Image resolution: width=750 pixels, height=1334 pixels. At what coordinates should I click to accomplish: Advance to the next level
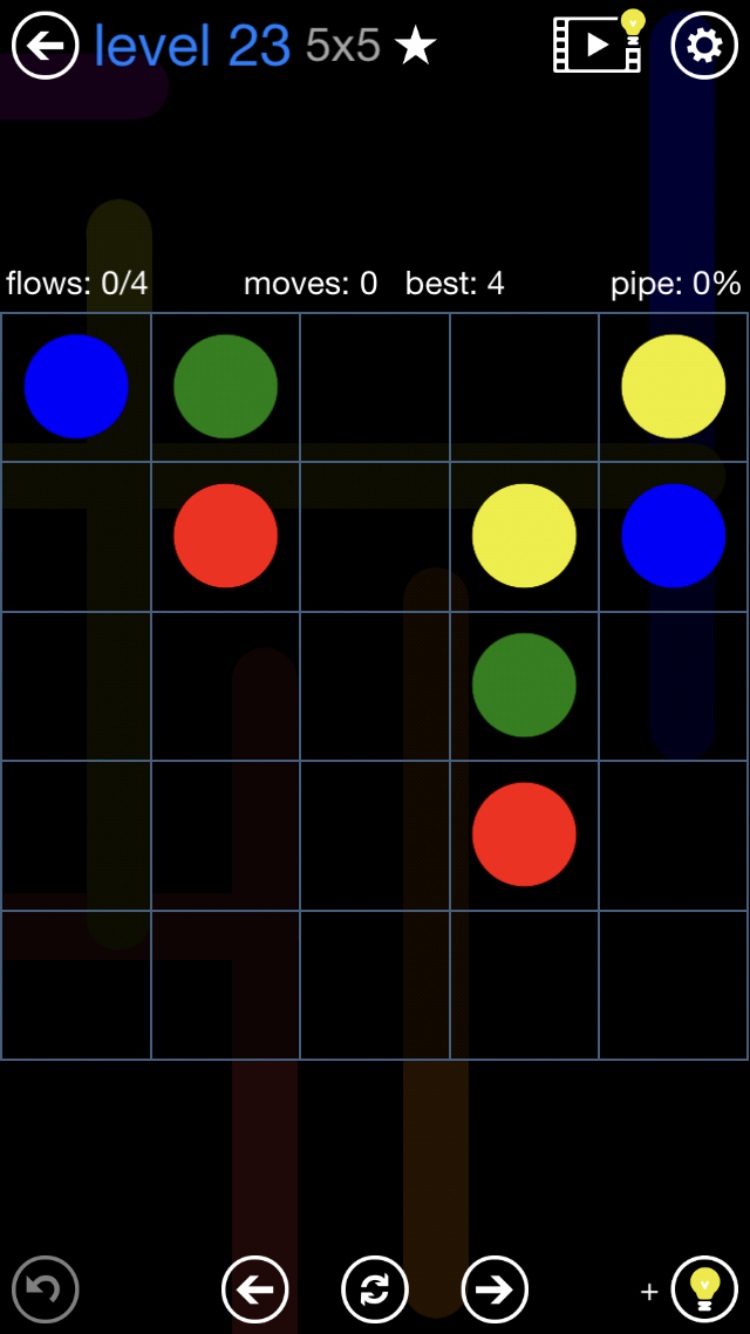point(495,1290)
